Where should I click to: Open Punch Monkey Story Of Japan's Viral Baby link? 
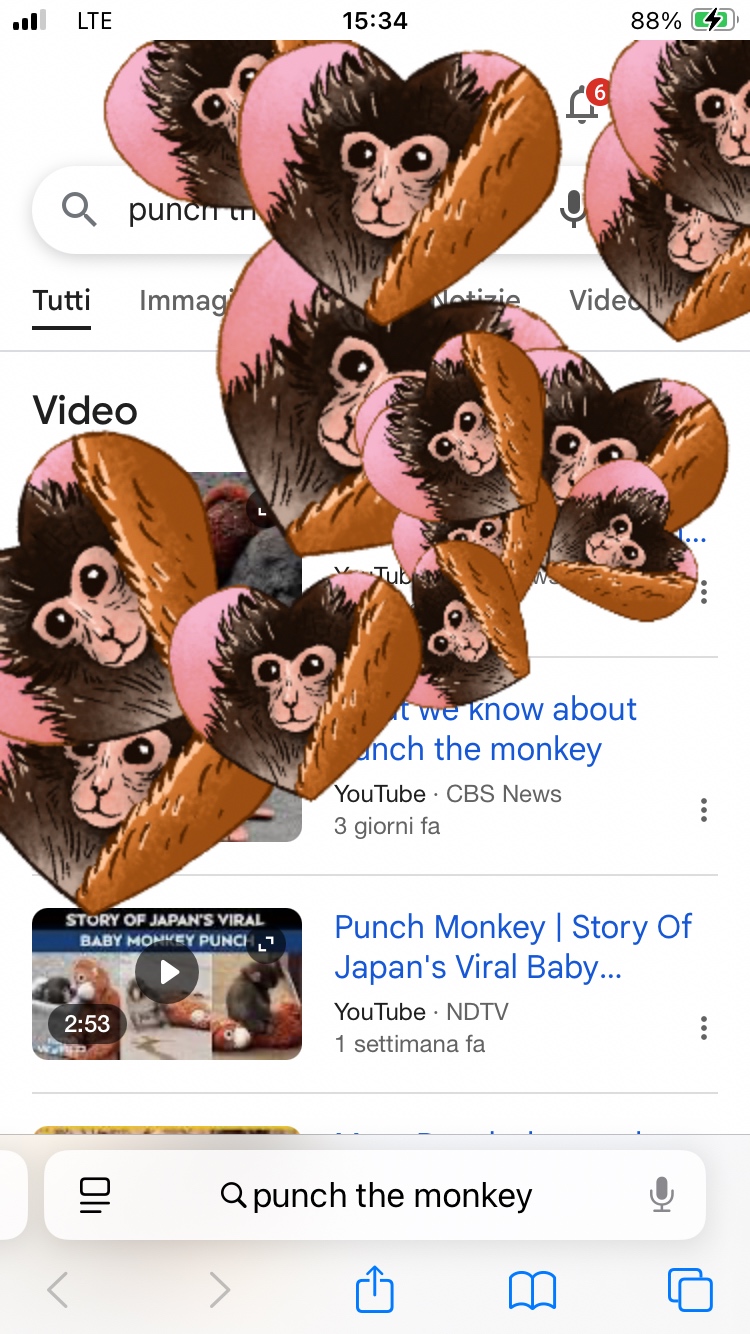coord(512,947)
